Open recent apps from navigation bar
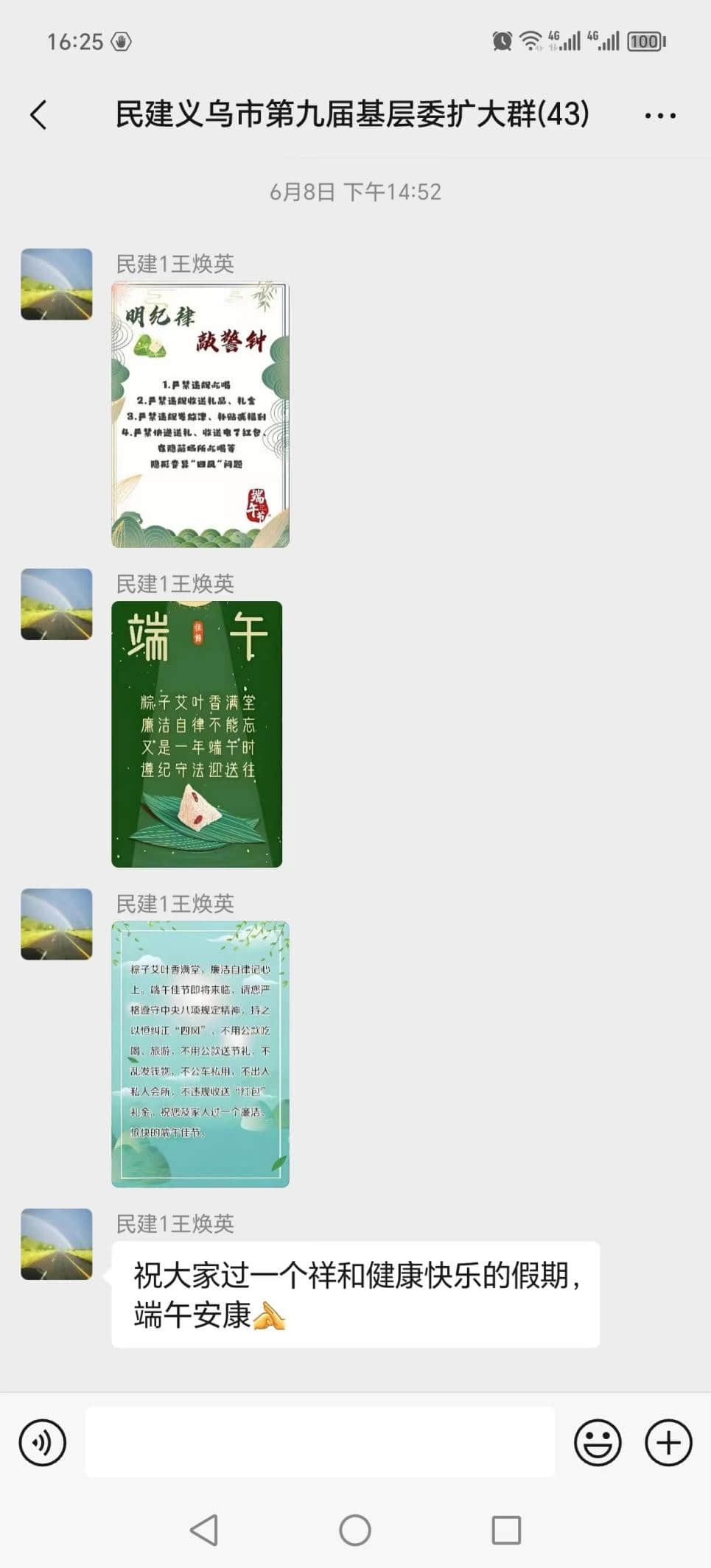This screenshot has width=711, height=1568. 506,1530
